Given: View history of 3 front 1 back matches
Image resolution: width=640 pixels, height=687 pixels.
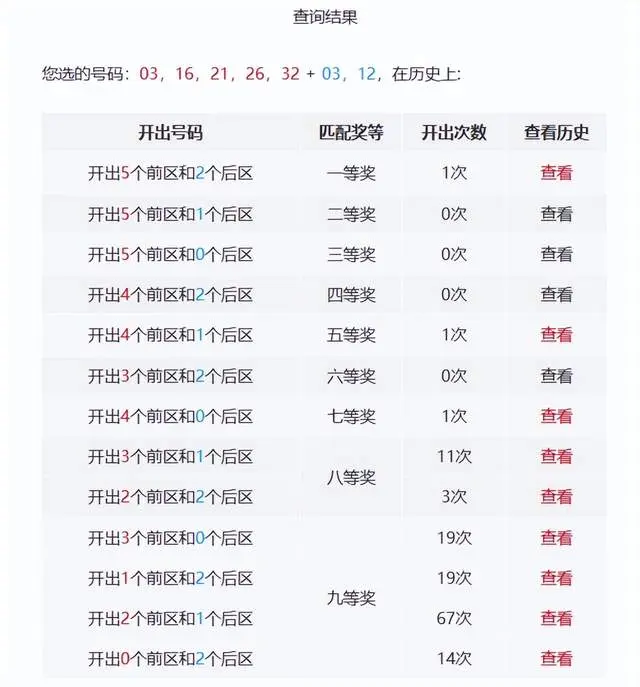Looking at the screenshot, I should (556, 456).
